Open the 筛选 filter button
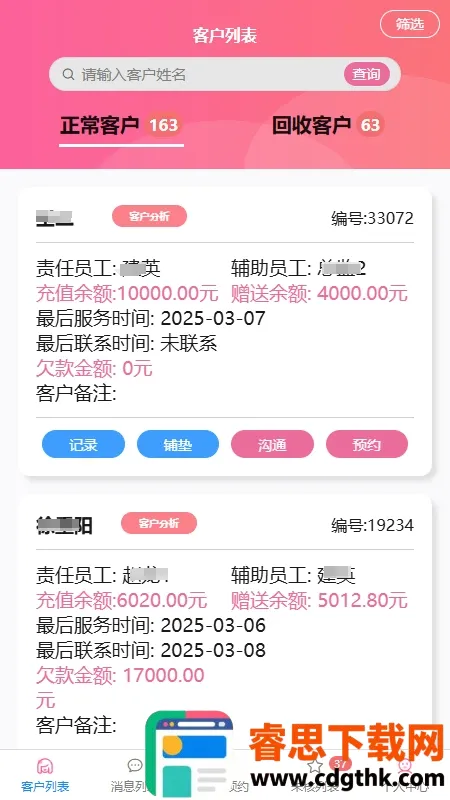This screenshot has width=450, height=800. [410, 24]
